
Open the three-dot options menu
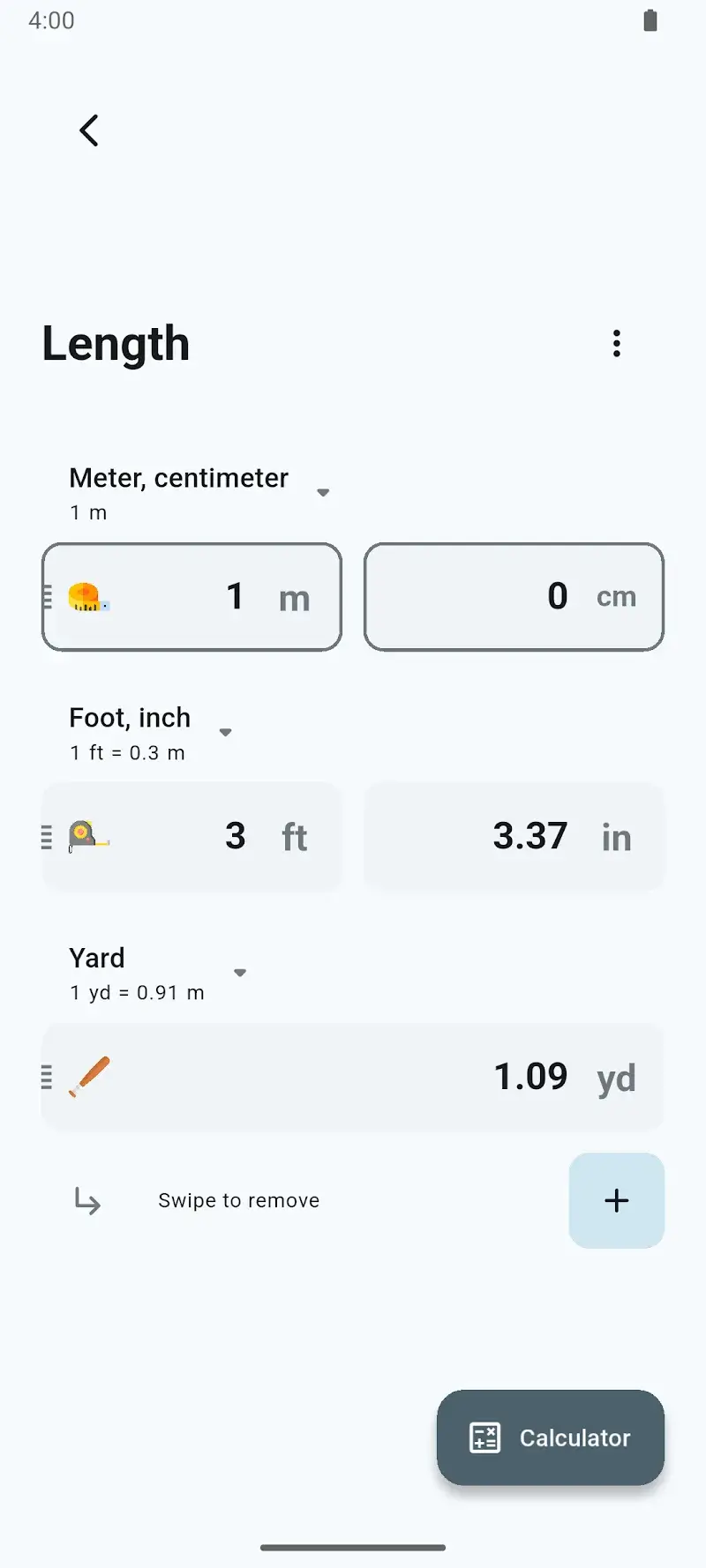pyautogui.click(x=616, y=343)
